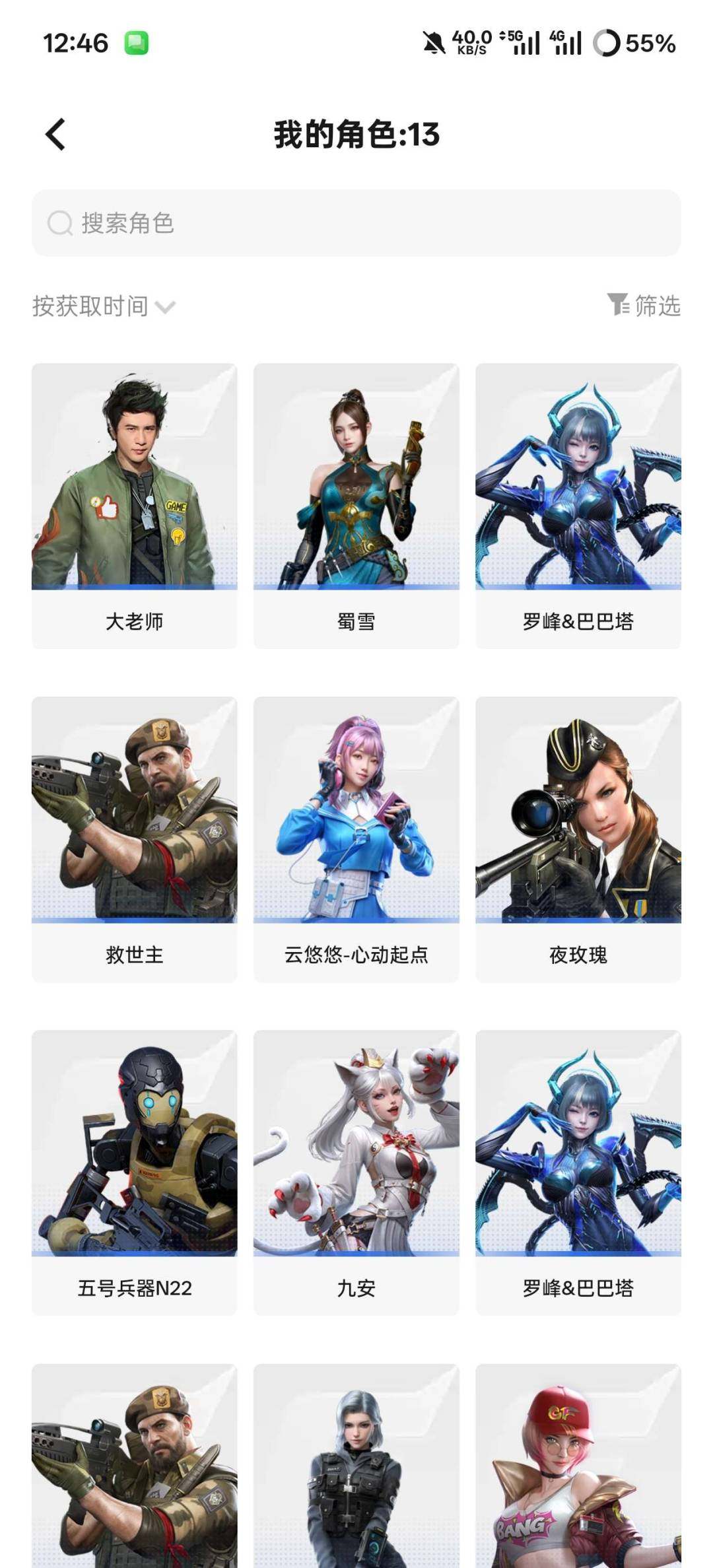Select the 大老师 character card
The width and height of the screenshot is (713, 1568).
tap(134, 503)
